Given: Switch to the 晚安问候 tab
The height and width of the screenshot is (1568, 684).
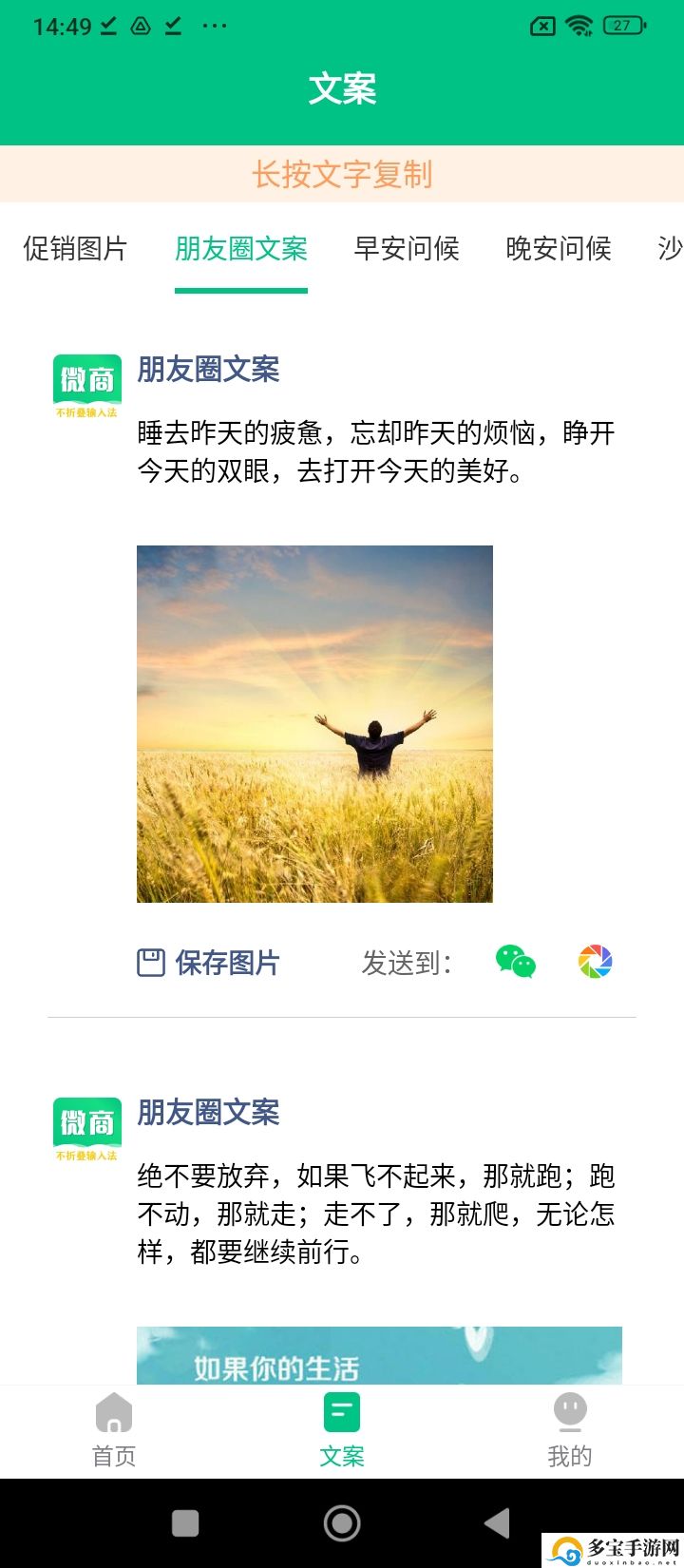Looking at the screenshot, I should coord(559,249).
